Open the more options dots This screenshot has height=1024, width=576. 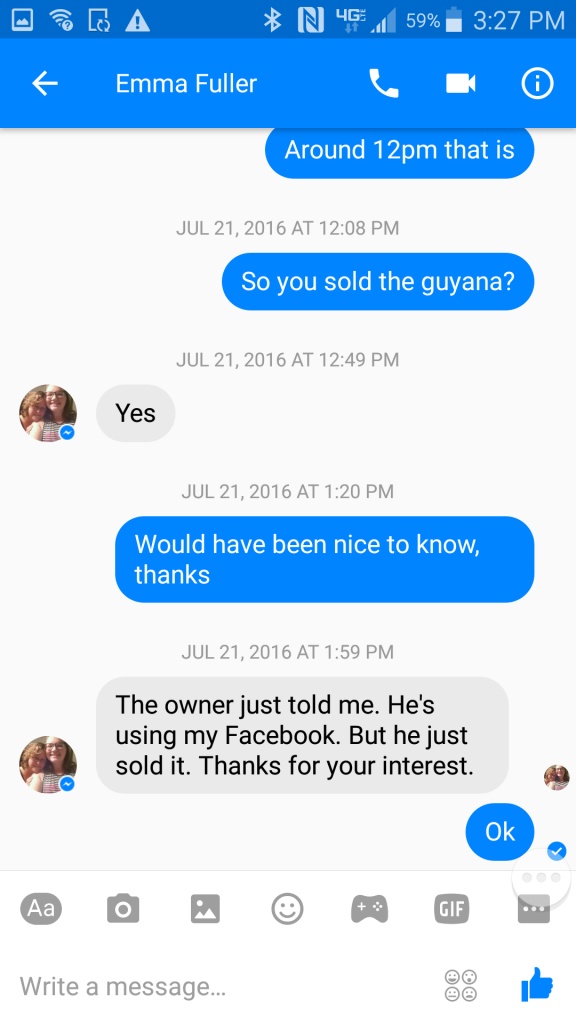534,908
